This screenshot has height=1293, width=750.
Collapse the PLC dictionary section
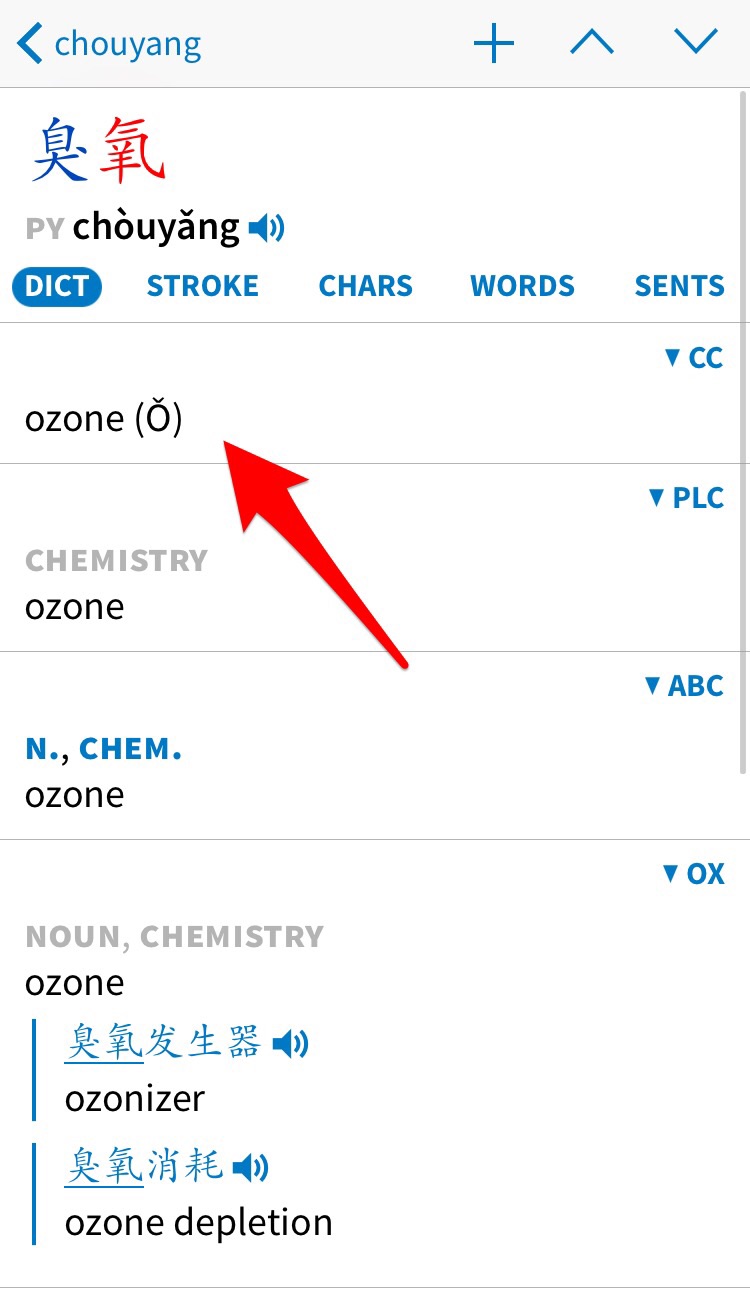pos(685,498)
